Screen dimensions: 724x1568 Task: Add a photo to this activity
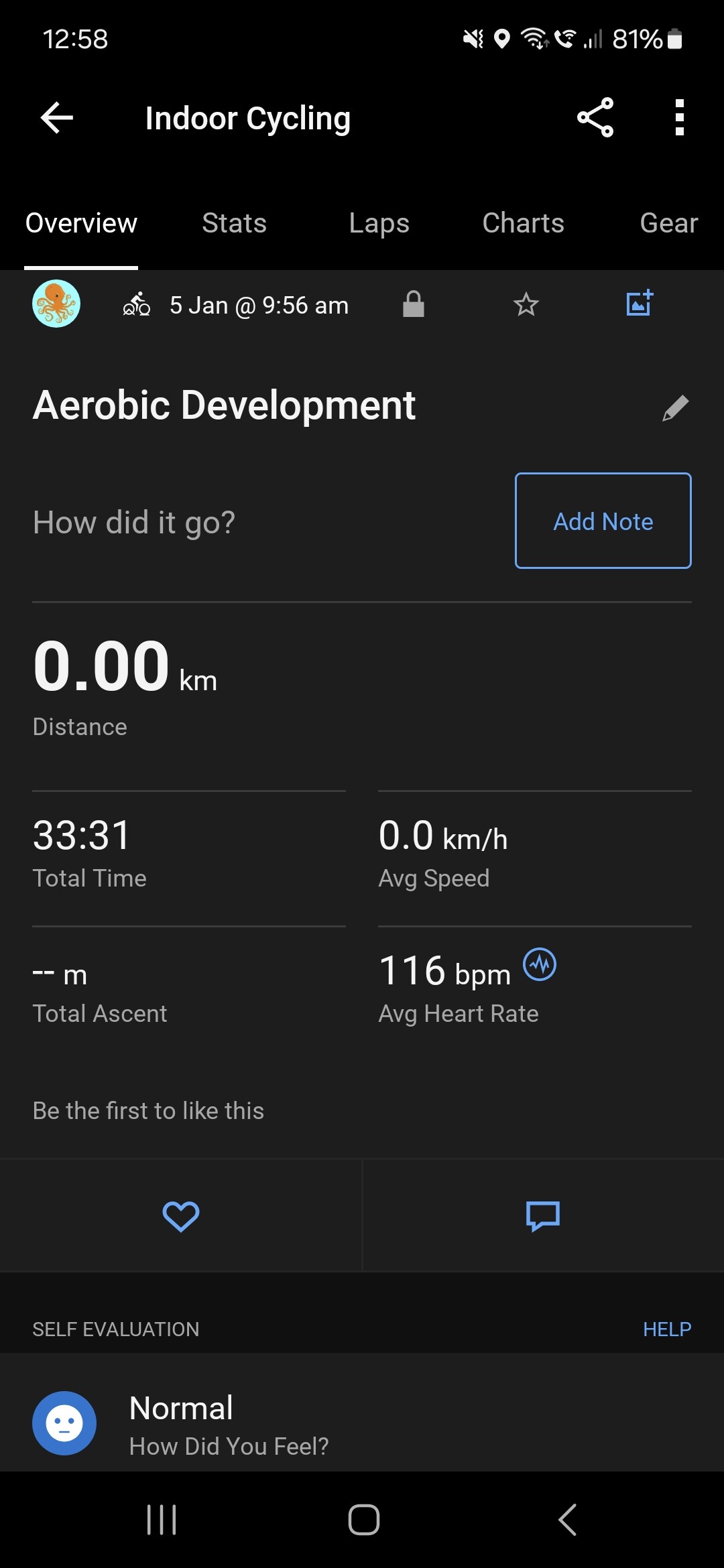pos(640,304)
